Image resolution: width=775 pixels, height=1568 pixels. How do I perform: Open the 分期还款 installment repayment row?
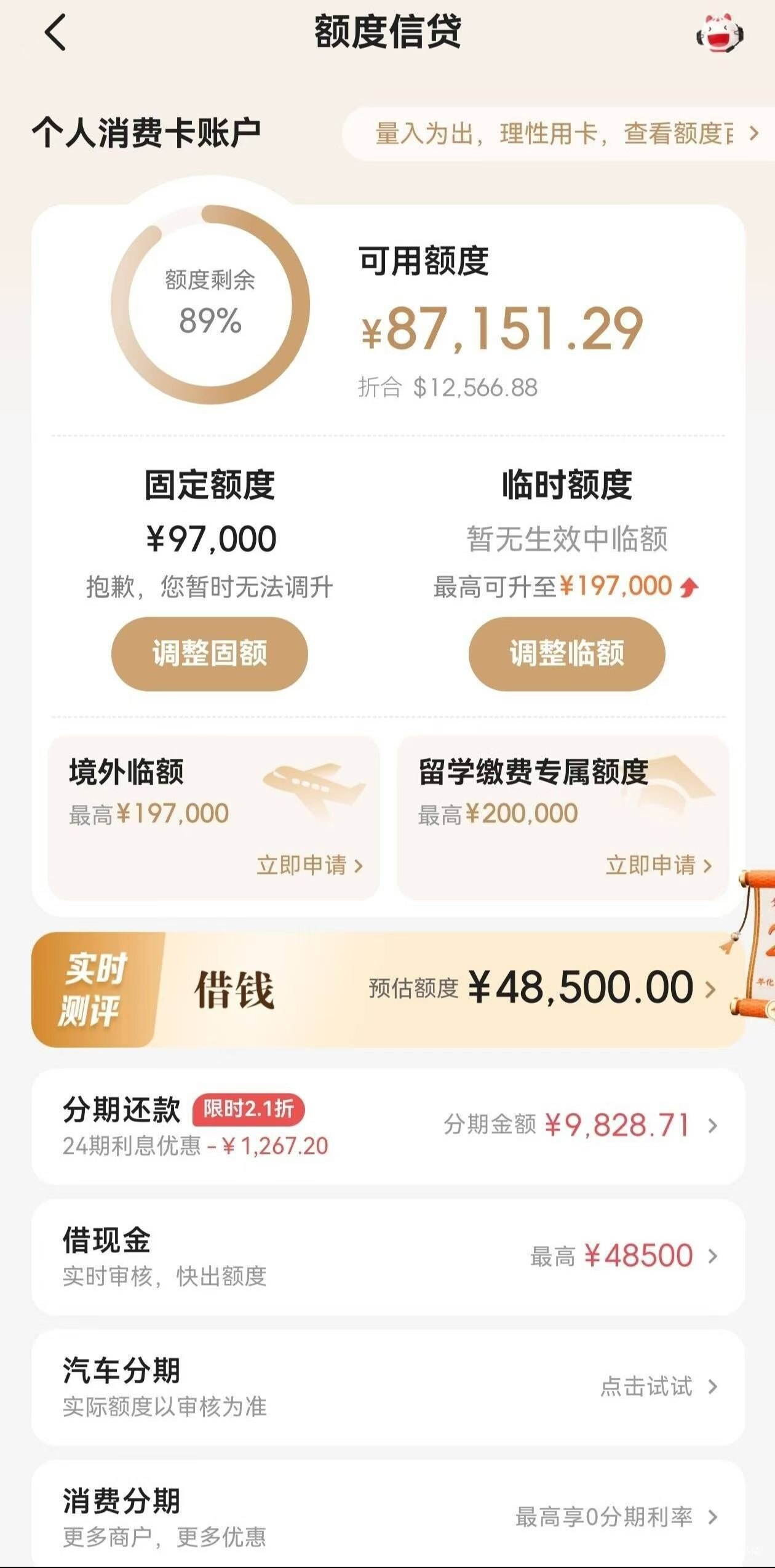(x=387, y=1126)
